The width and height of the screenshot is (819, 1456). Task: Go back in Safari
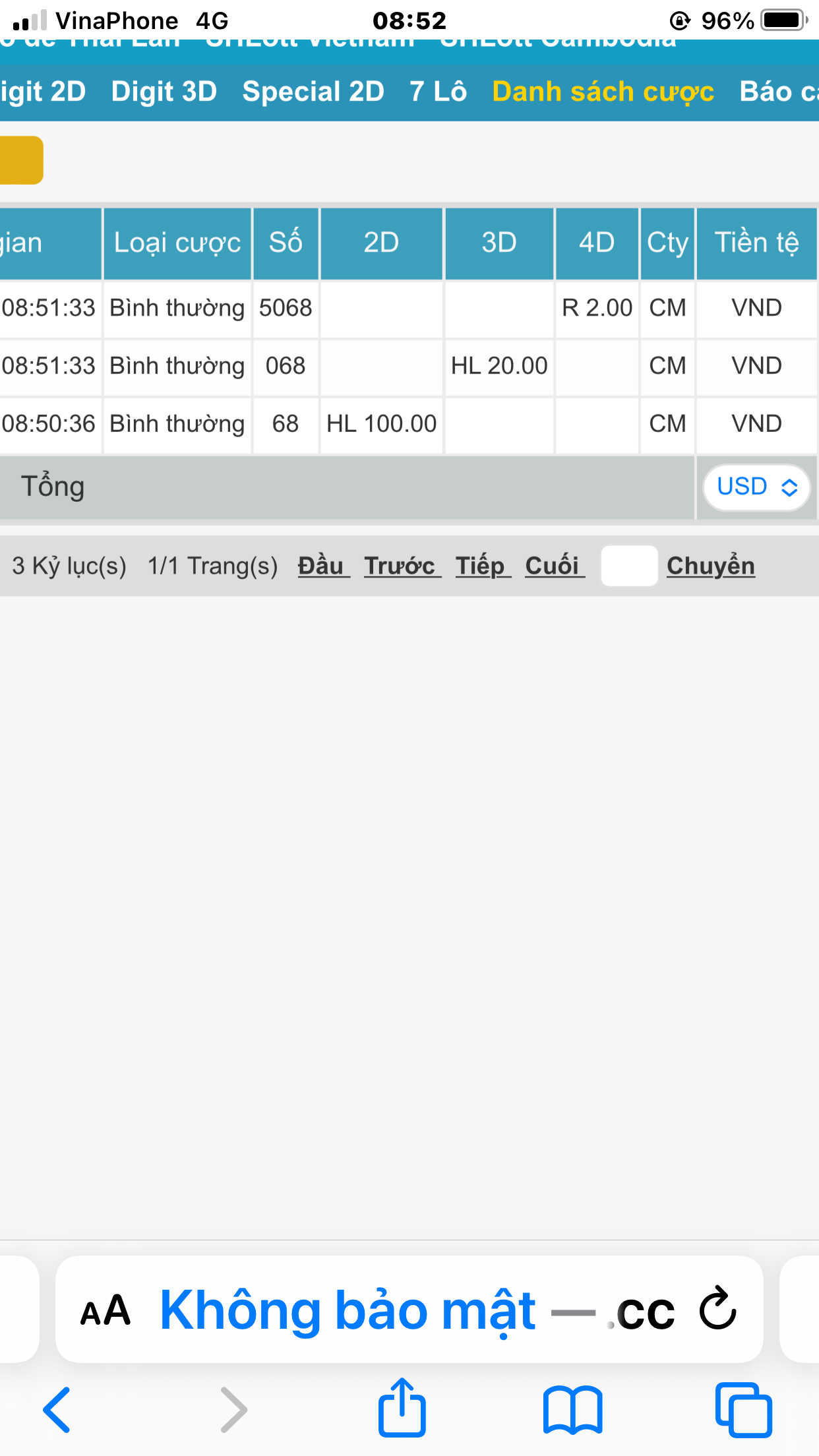57,1410
